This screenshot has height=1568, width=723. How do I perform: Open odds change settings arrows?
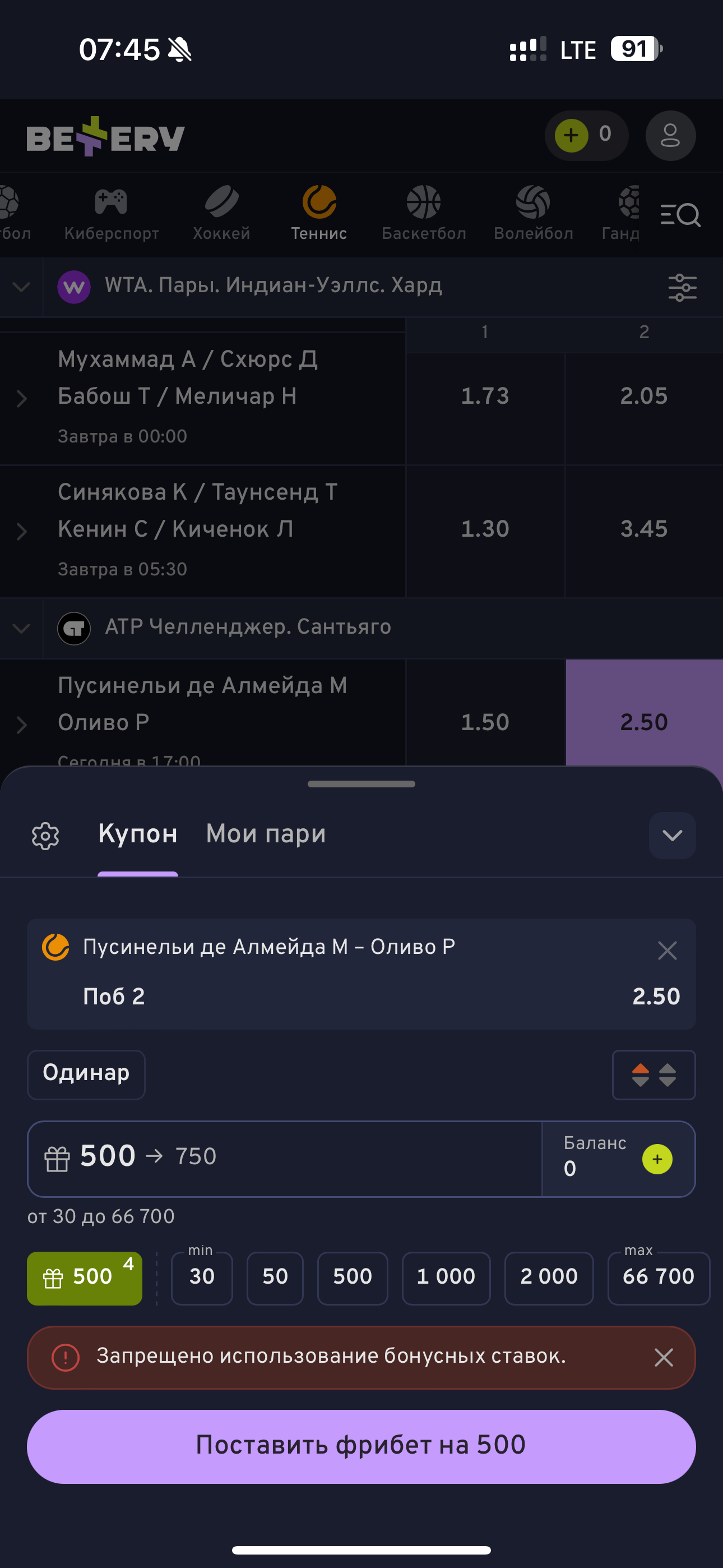[x=654, y=1074]
